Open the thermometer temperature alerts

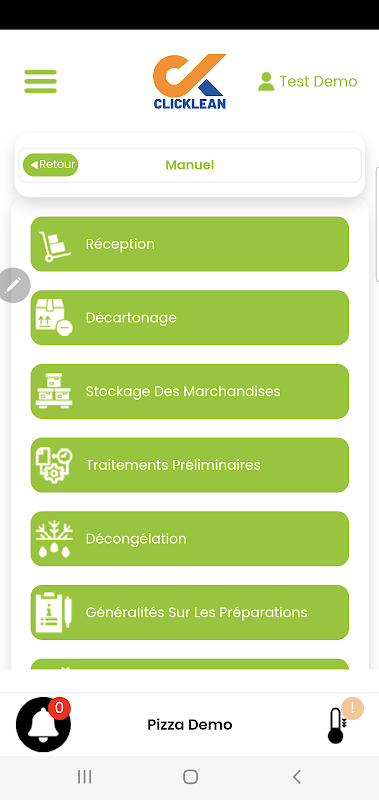coord(338,724)
